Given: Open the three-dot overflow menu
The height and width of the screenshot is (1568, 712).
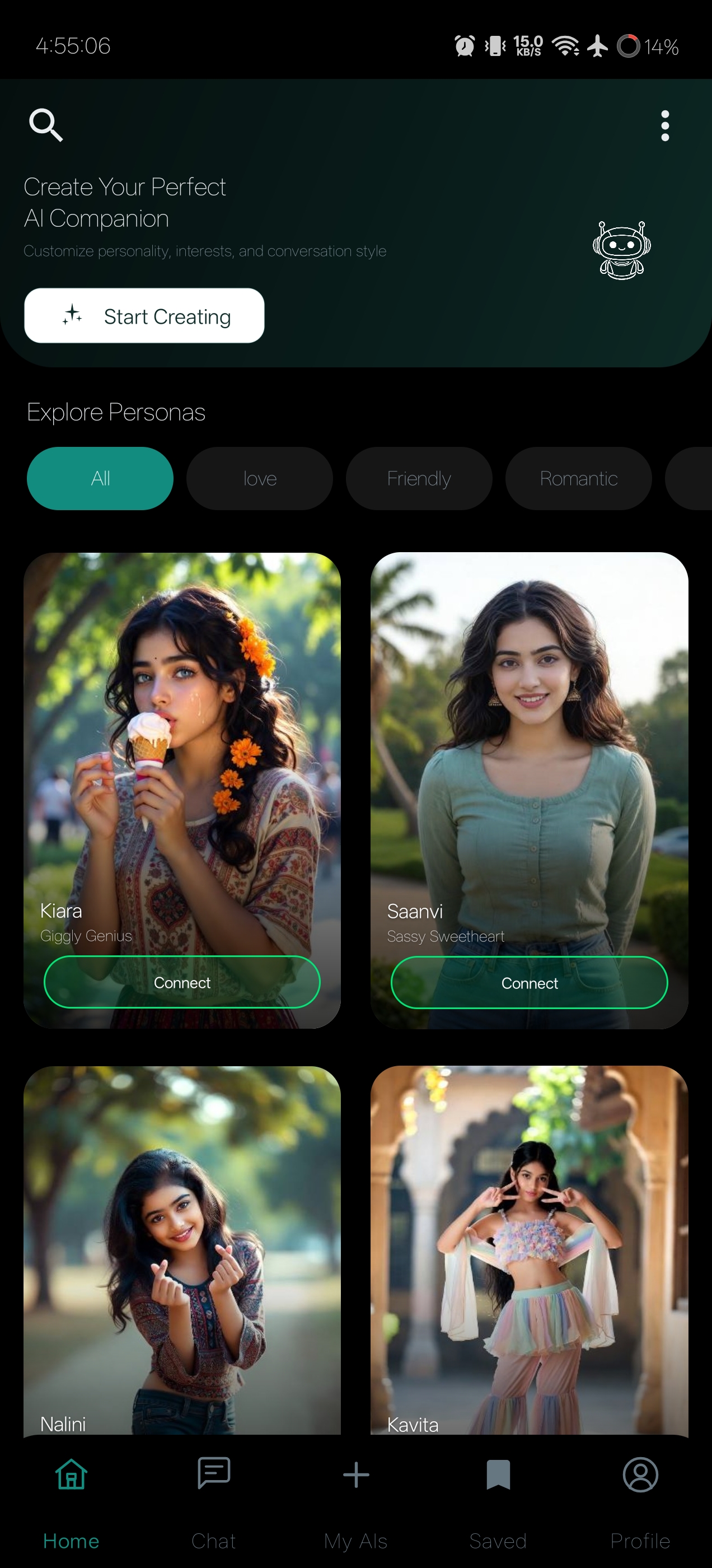Looking at the screenshot, I should point(664,126).
